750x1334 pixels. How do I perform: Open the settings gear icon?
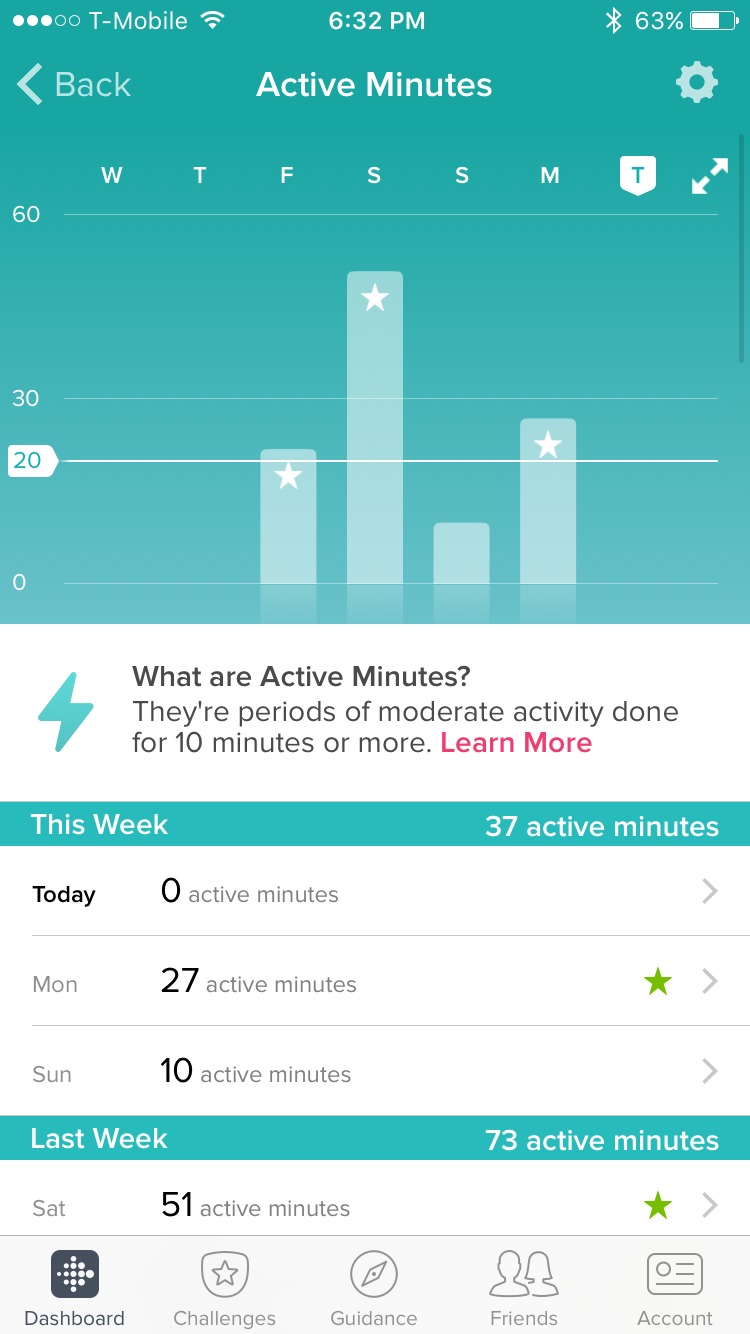pos(696,83)
